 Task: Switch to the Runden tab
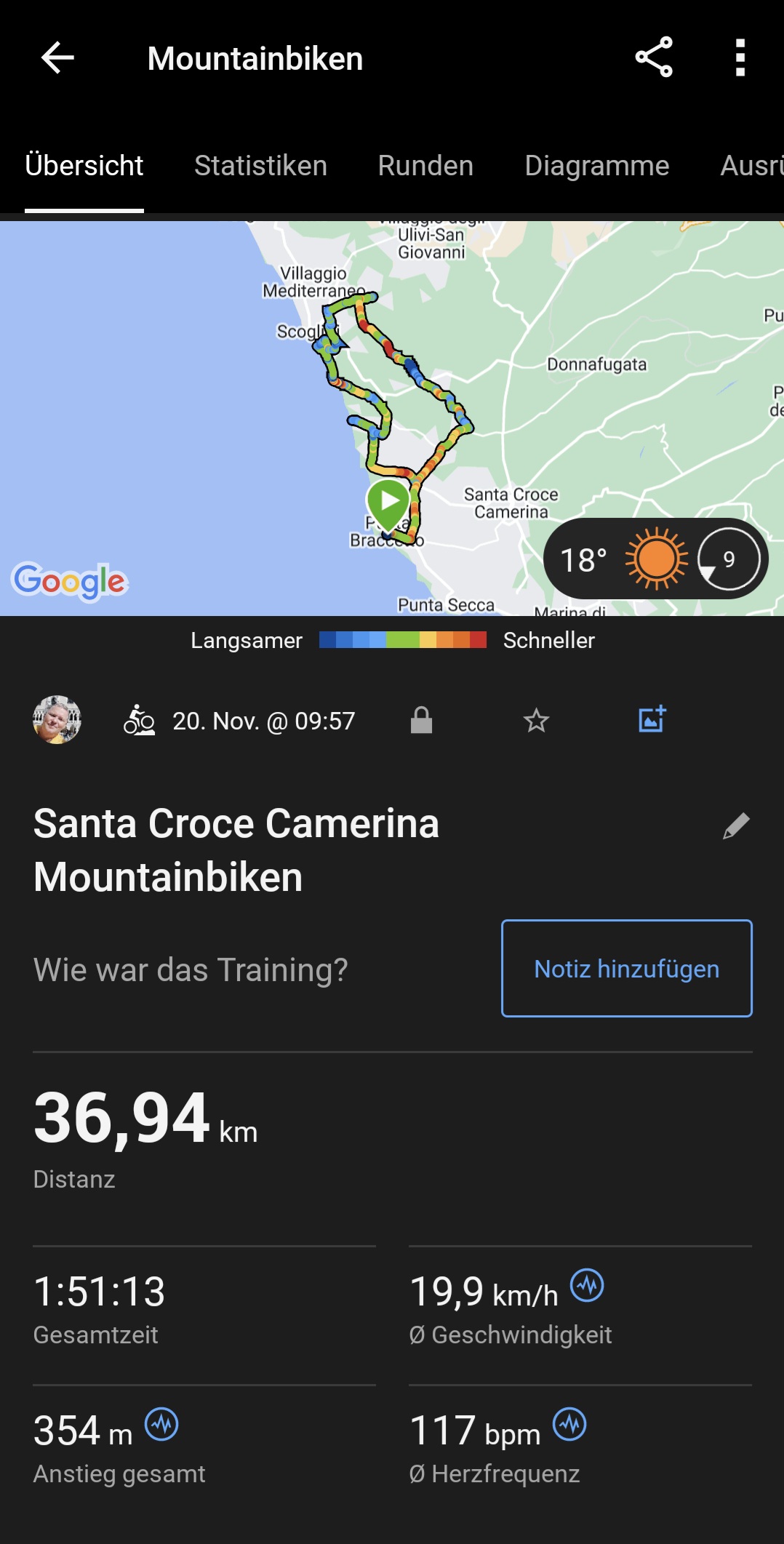[425, 166]
